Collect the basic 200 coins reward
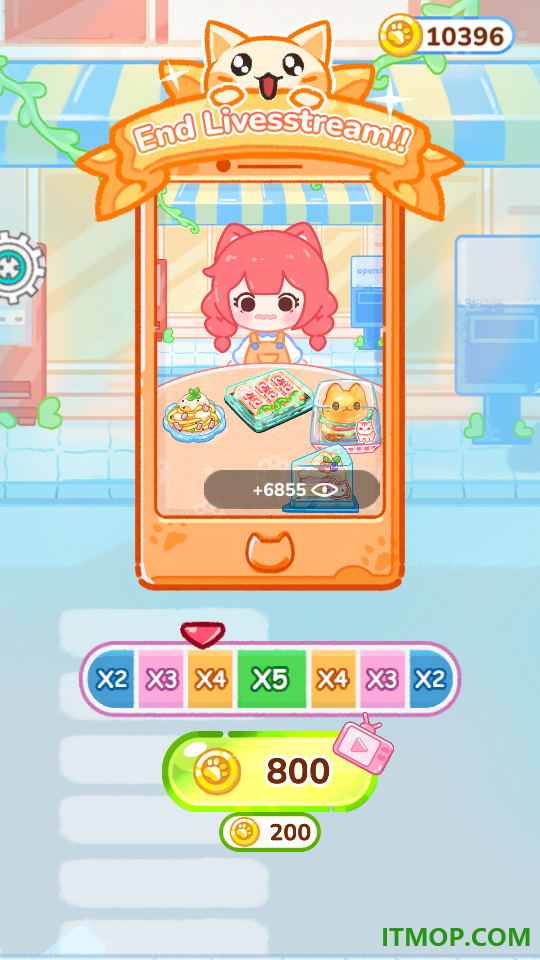Image resolution: width=540 pixels, height=960 pixels. pos(270,832)
